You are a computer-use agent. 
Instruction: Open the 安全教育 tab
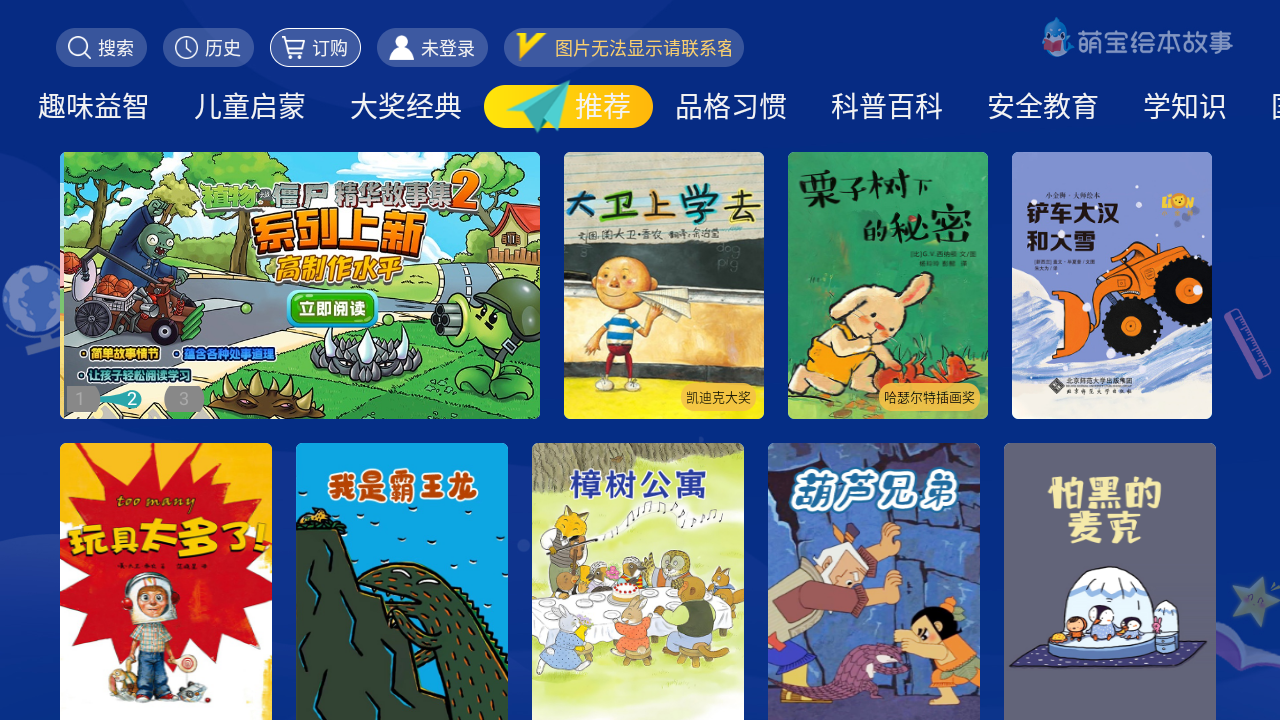(1043, 106)
